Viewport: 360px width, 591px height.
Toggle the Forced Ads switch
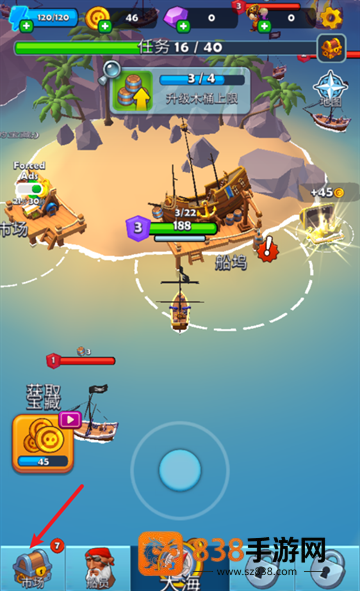[x=29, y=189]
